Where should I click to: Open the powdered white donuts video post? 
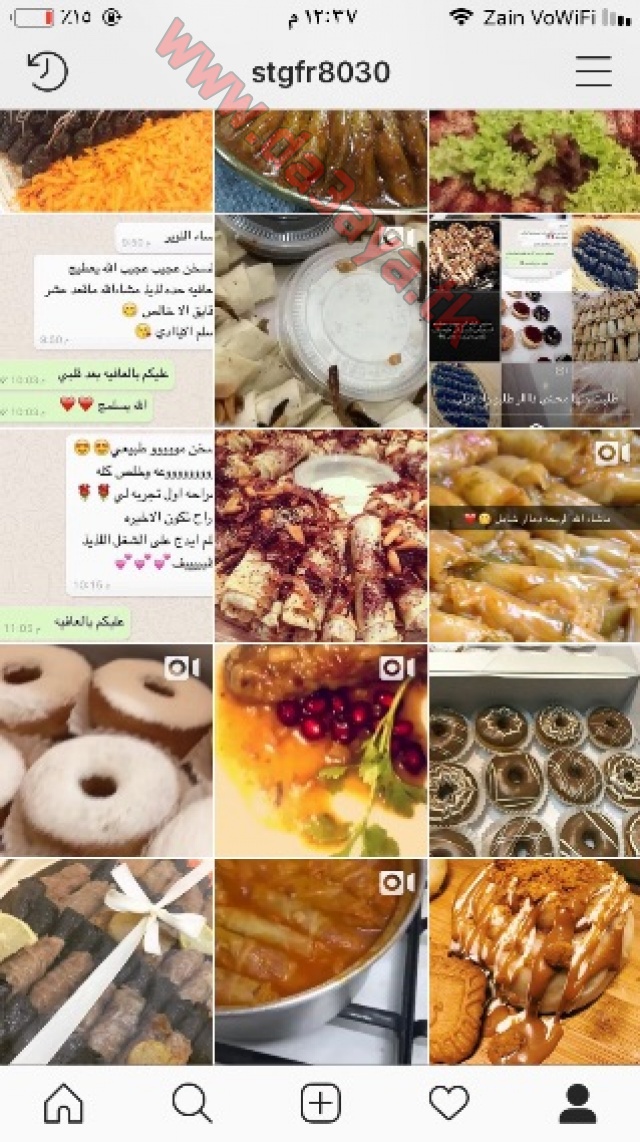[x=106, y=750]
